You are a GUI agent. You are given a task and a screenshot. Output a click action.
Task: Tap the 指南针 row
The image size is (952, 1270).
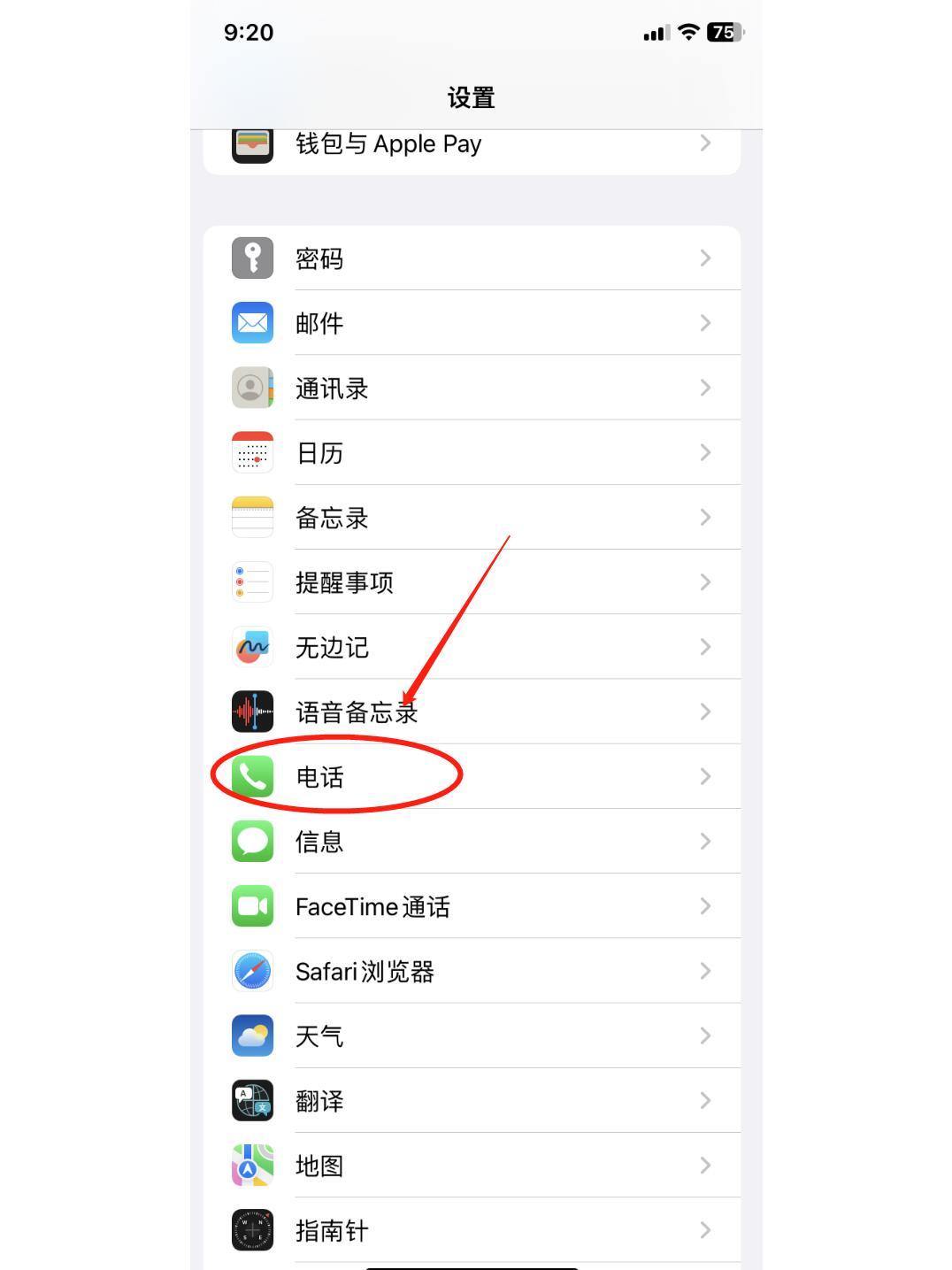471,1230
